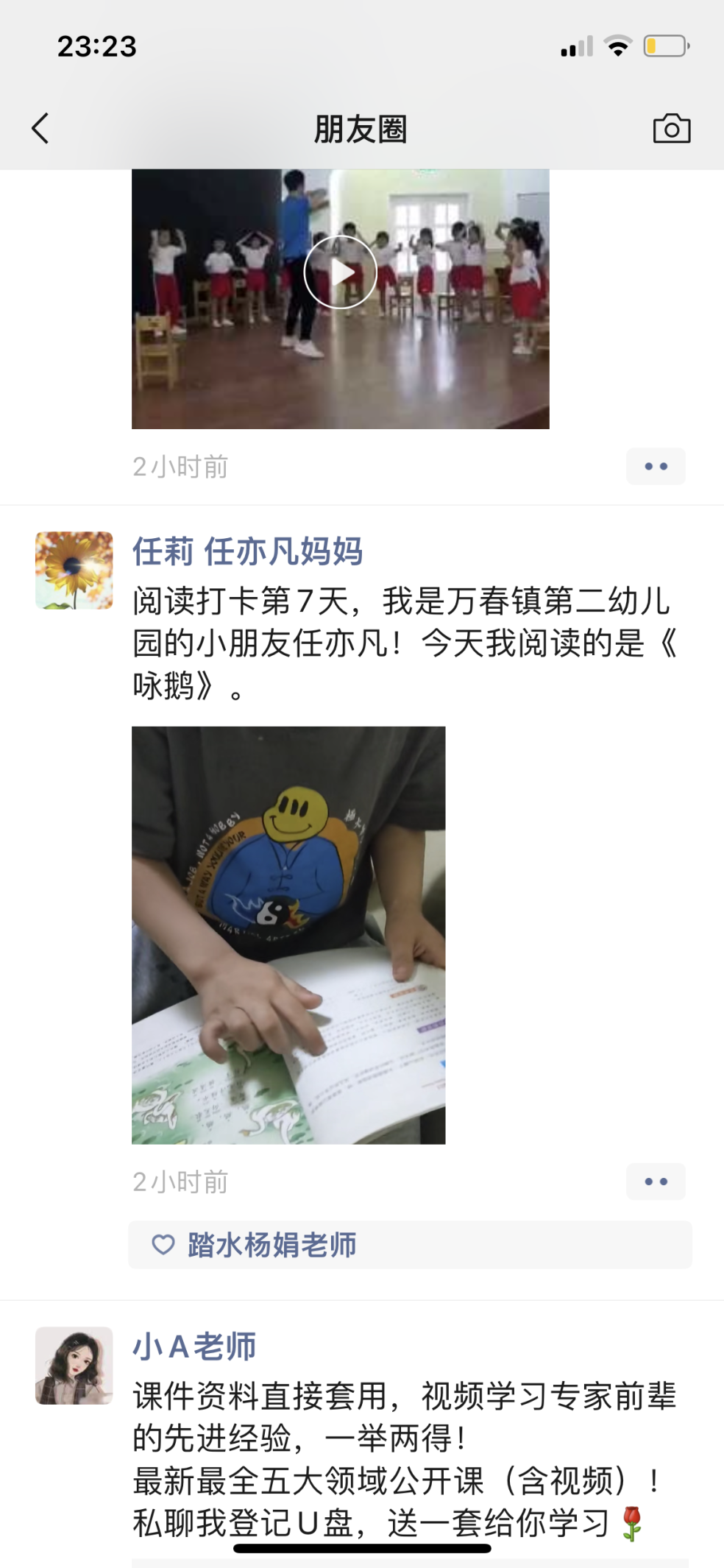724x1568 pixels.
Task: Open the profile from the 小A老师 name link
Action: tap(194, 1346)
